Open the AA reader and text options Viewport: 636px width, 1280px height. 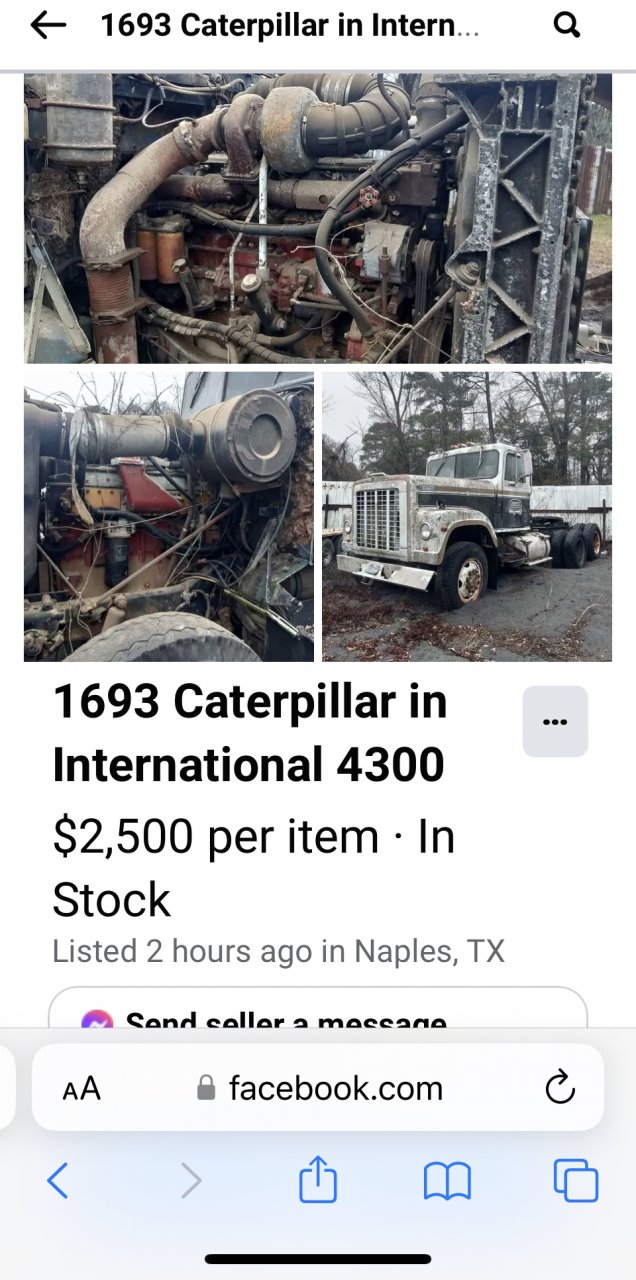coord(81,1088)
